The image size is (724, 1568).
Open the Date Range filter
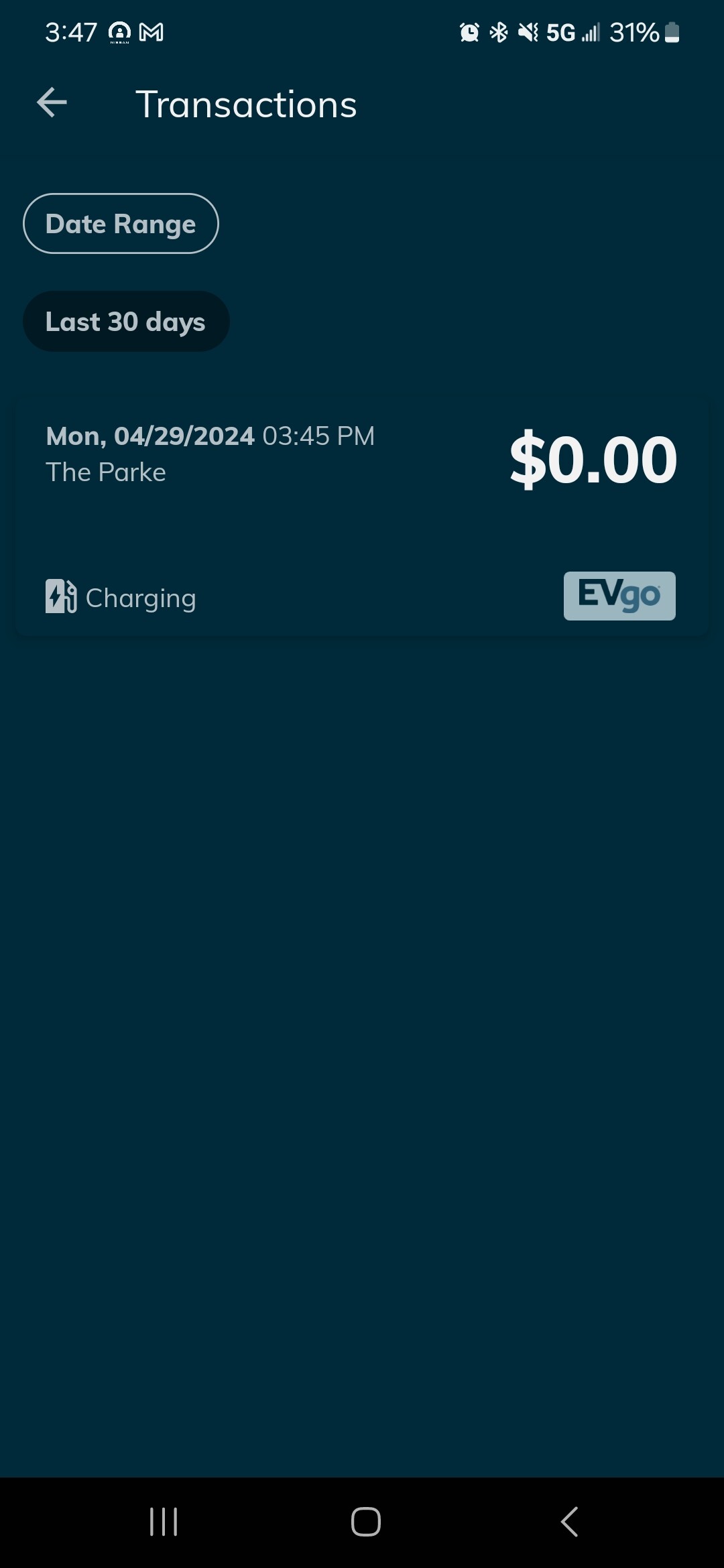(x=121, y=224)
